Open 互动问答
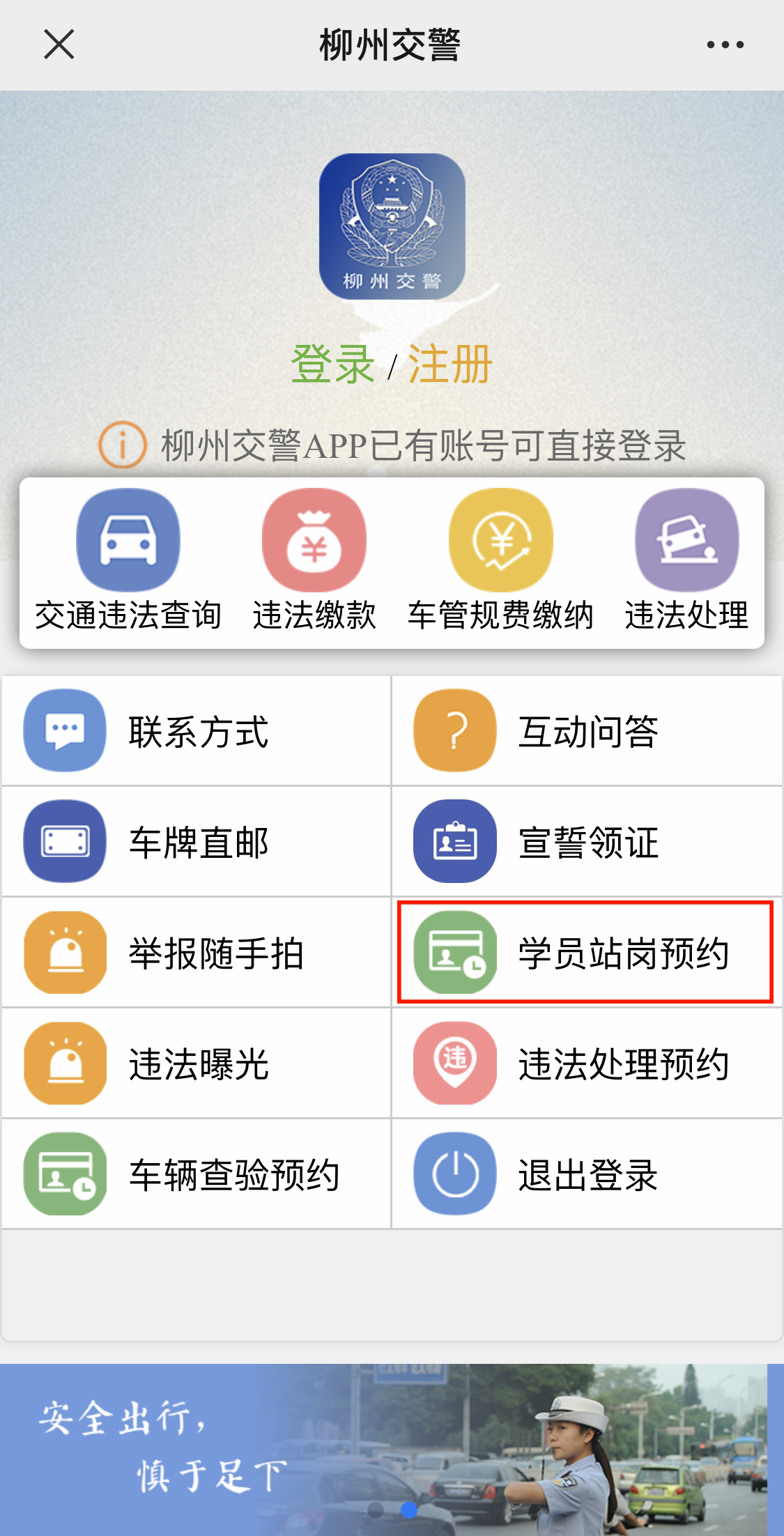The image size is (784, 1536). (586, 730)
